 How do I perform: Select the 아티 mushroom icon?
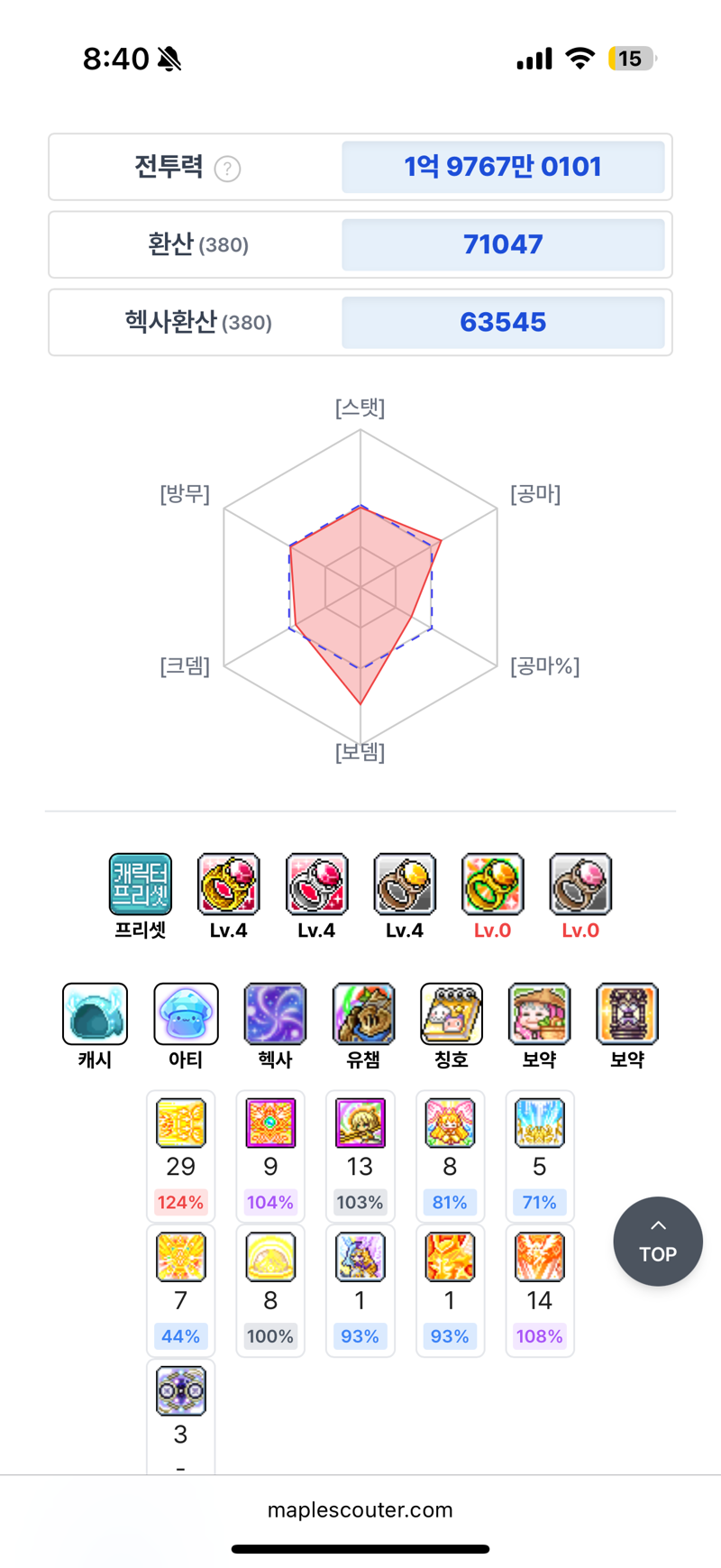[x=186, y=1013]
